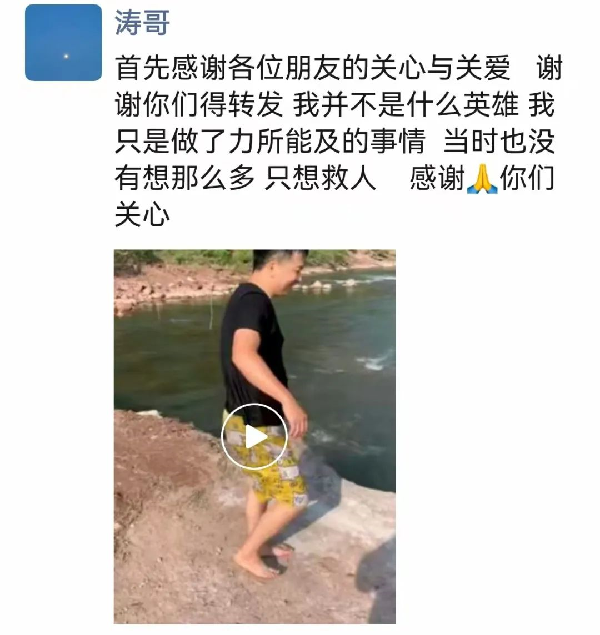This screenshot has width=600, height=635.
Task: Tap the 涛哥 username link
Action: click(x=143, y=21)
